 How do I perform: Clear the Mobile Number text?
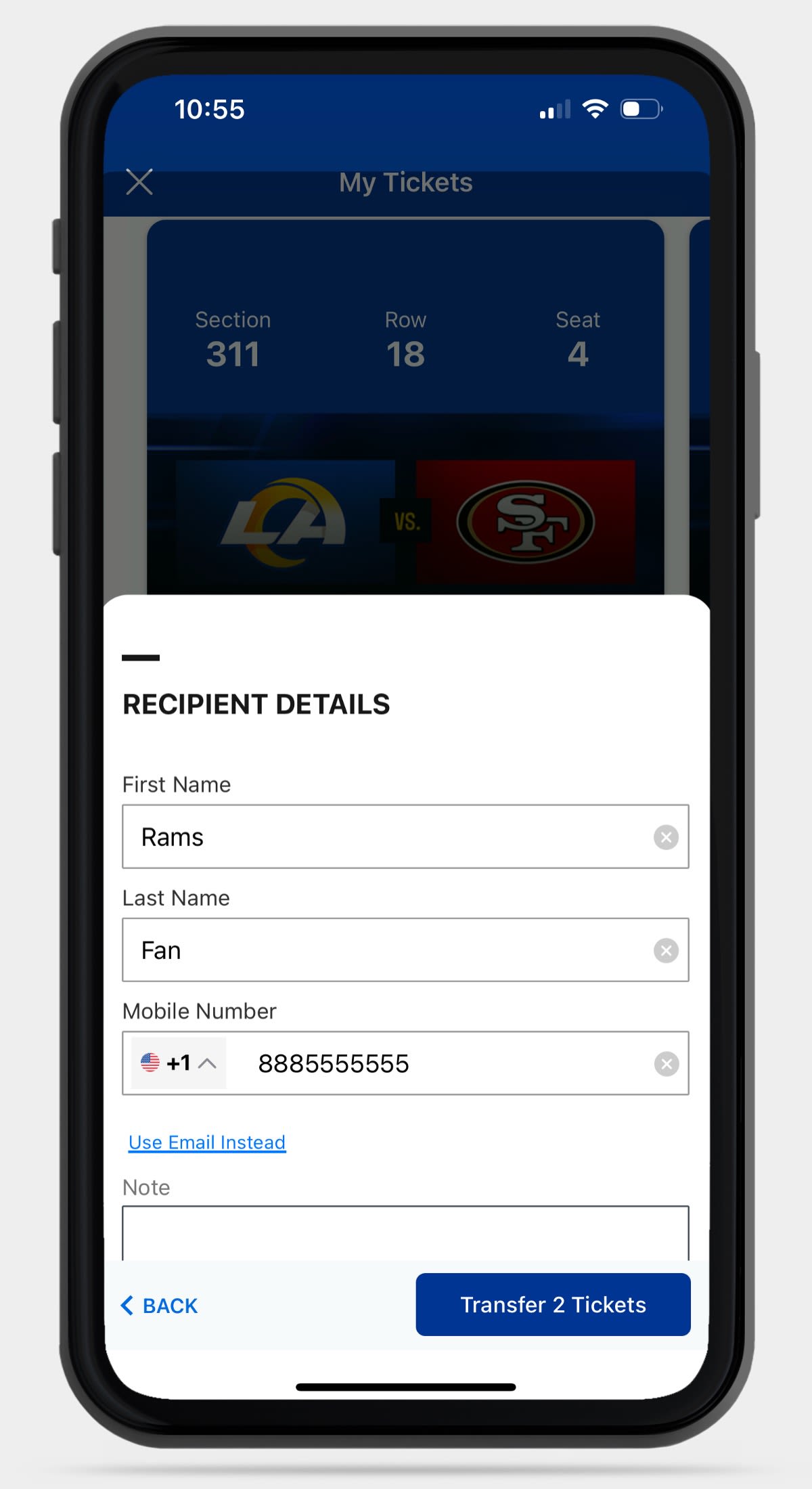coord(666,1063)
